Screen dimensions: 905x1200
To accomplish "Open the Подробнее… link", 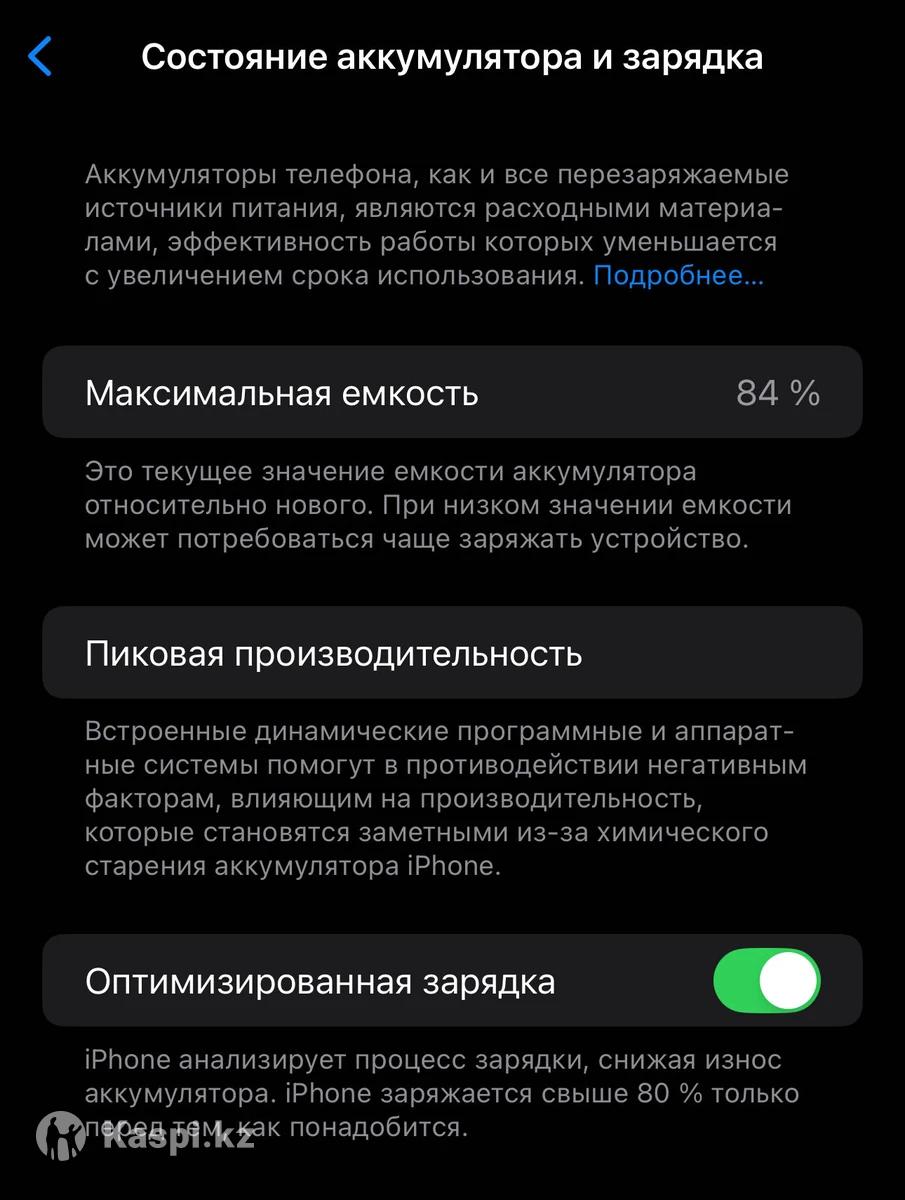I will [x=678, y=276].
